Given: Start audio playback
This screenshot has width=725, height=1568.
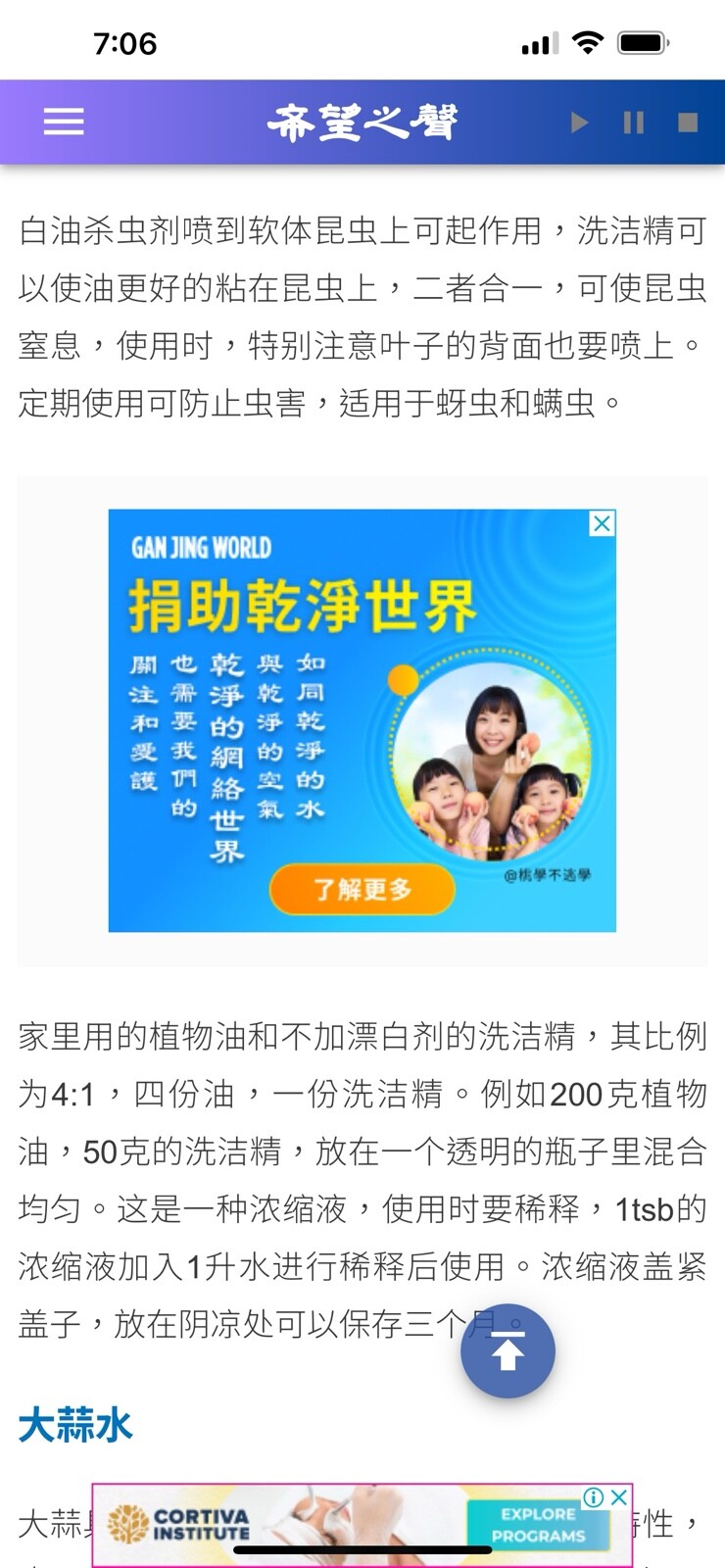Looking at the screenshot, I should click(x=580, y=122).
